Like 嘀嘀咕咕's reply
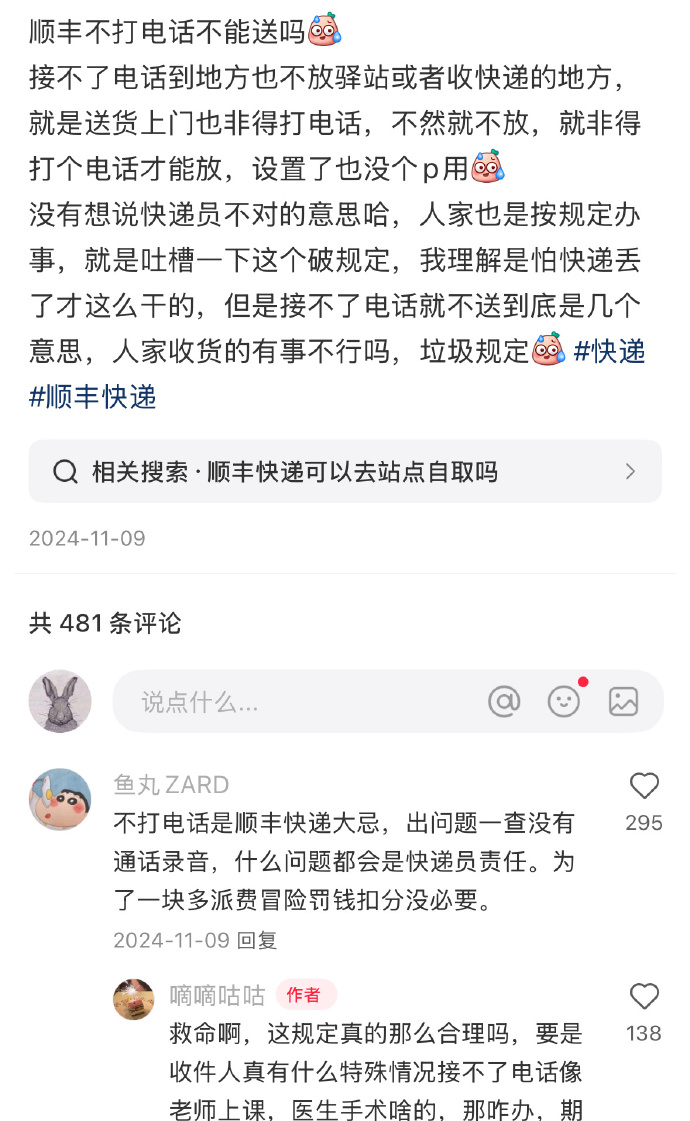This screenshot has width=690, height=1121. (x=644, y=997)
